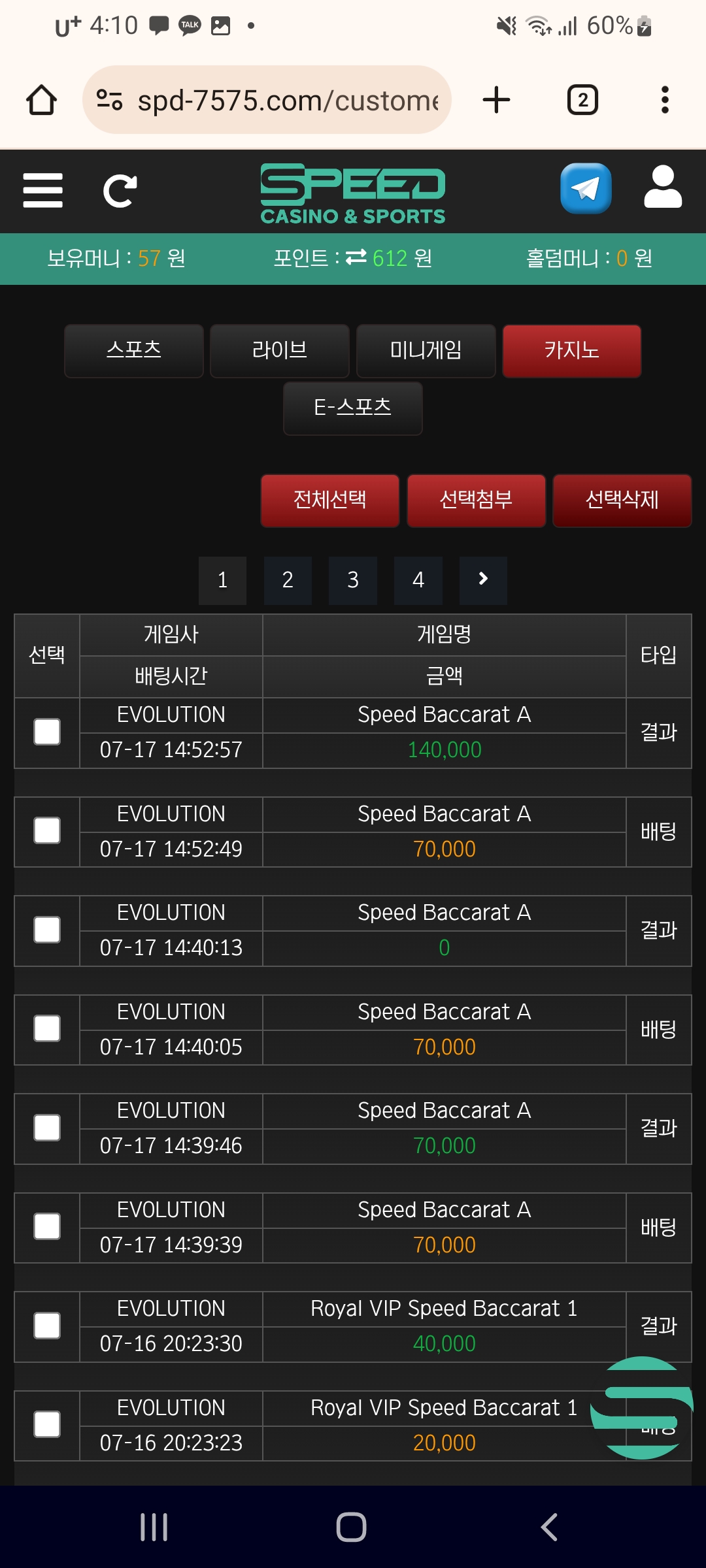Go to page 4
The height and width of the screenshot is (1568, 706).
pos(418,580)
